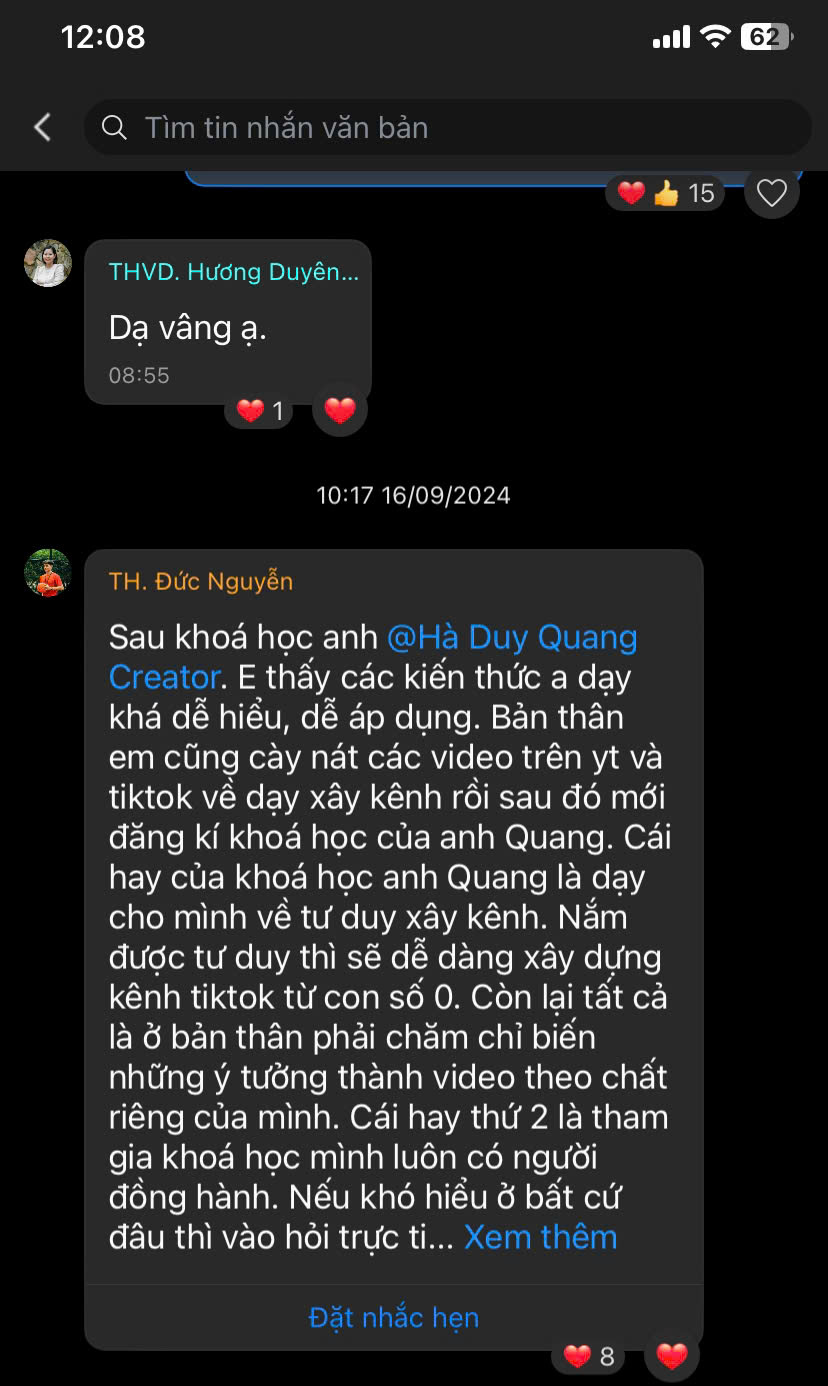The height and width of the screenshot is (1386, 828).
Task: Open TH. Đức Nguyễn's profile avatar
Action: pos(48,573)
